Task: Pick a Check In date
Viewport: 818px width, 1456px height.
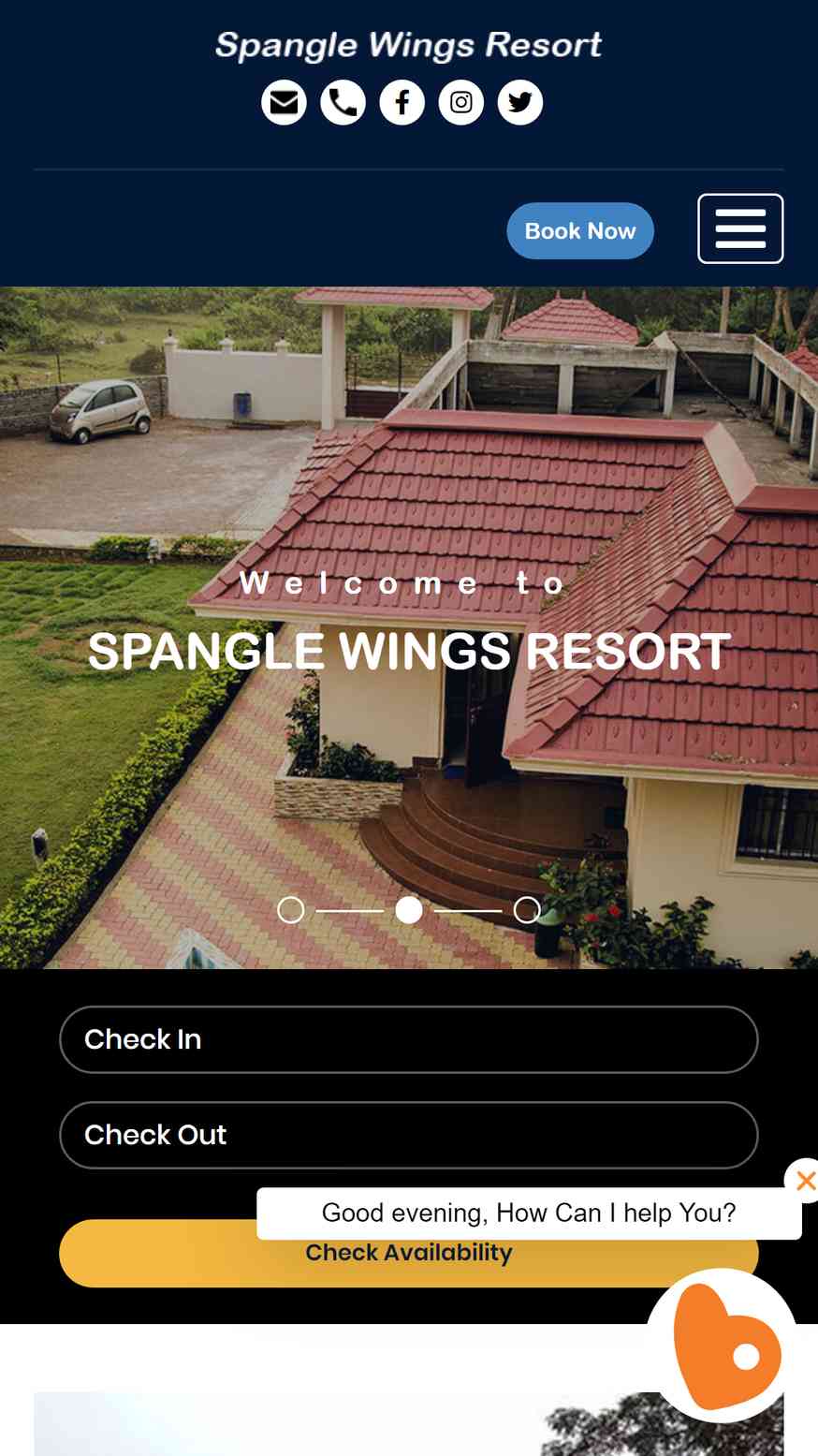Action: pos(408,1039)
